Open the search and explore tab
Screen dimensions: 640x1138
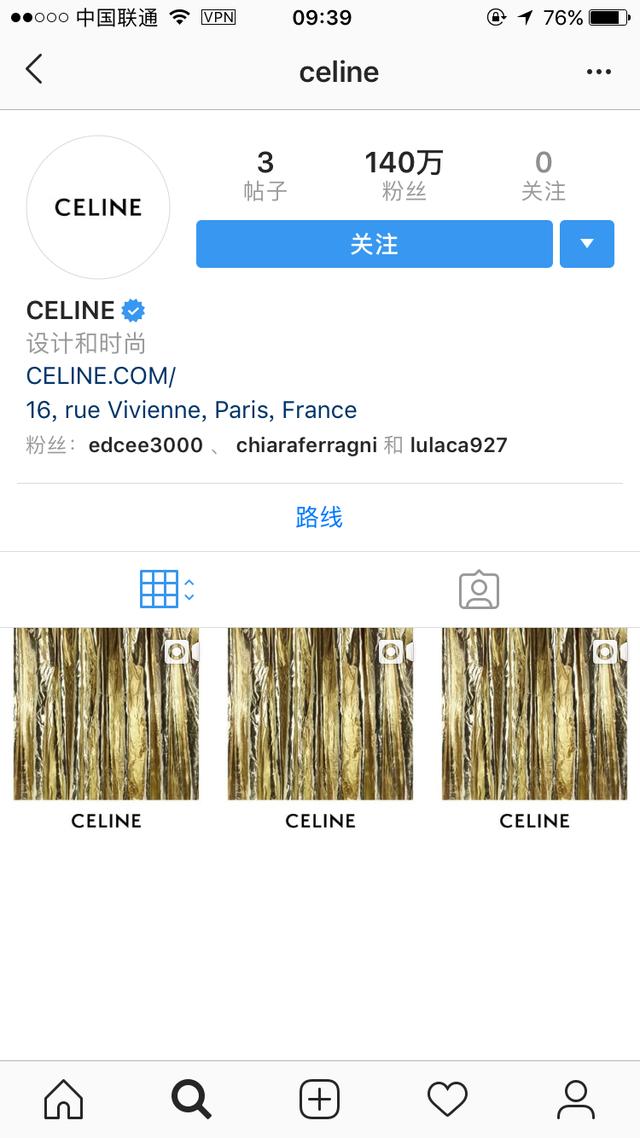(x=192, y=1100)
